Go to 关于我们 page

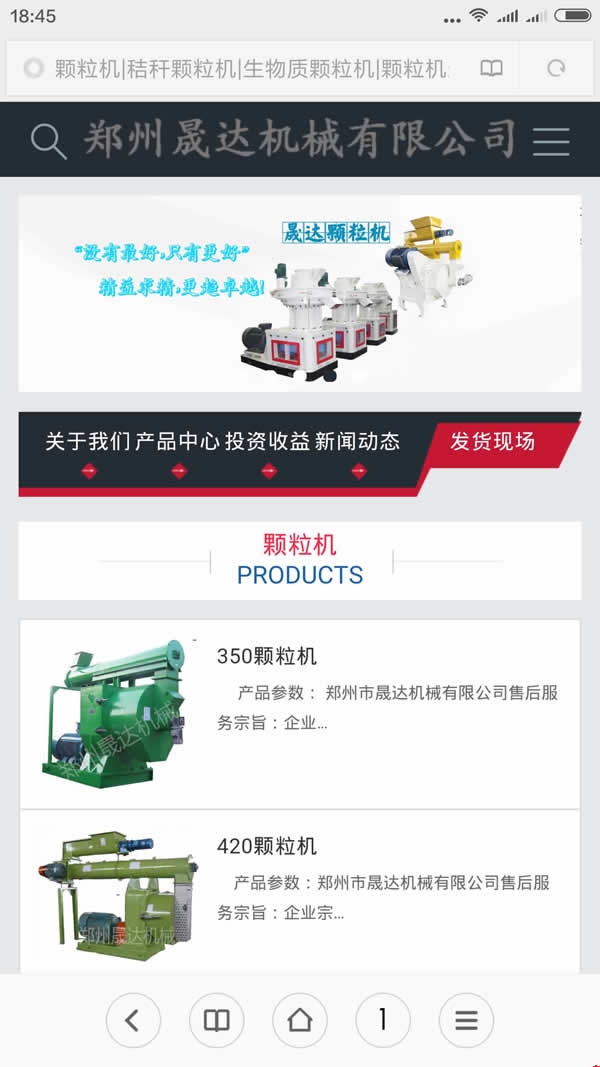(x=88, y=442)
